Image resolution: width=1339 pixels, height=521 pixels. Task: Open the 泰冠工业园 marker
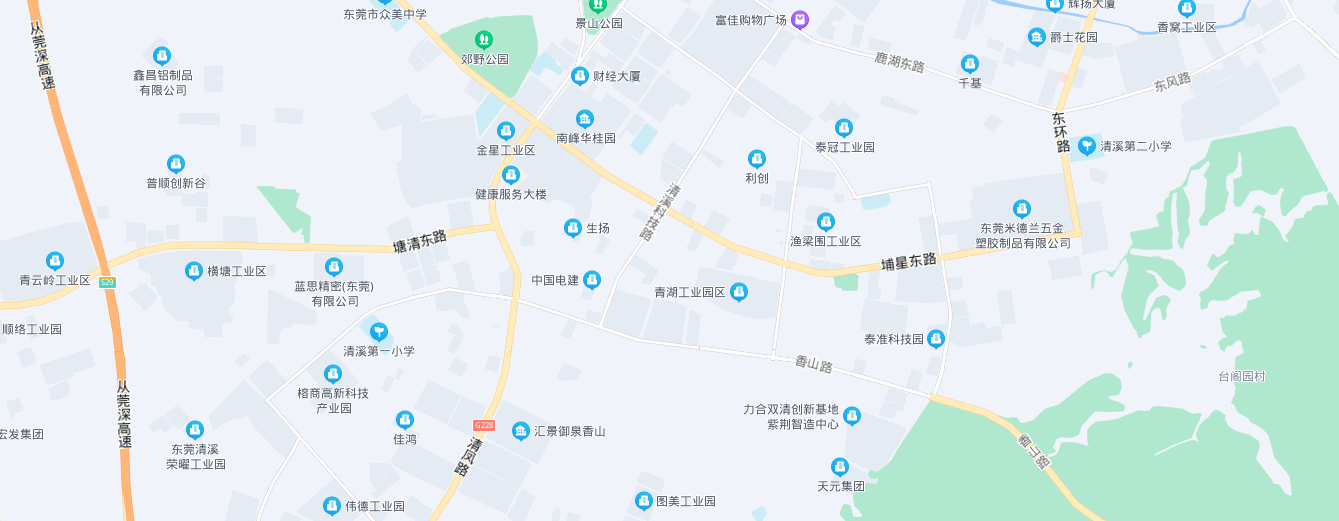pos(844,128)
